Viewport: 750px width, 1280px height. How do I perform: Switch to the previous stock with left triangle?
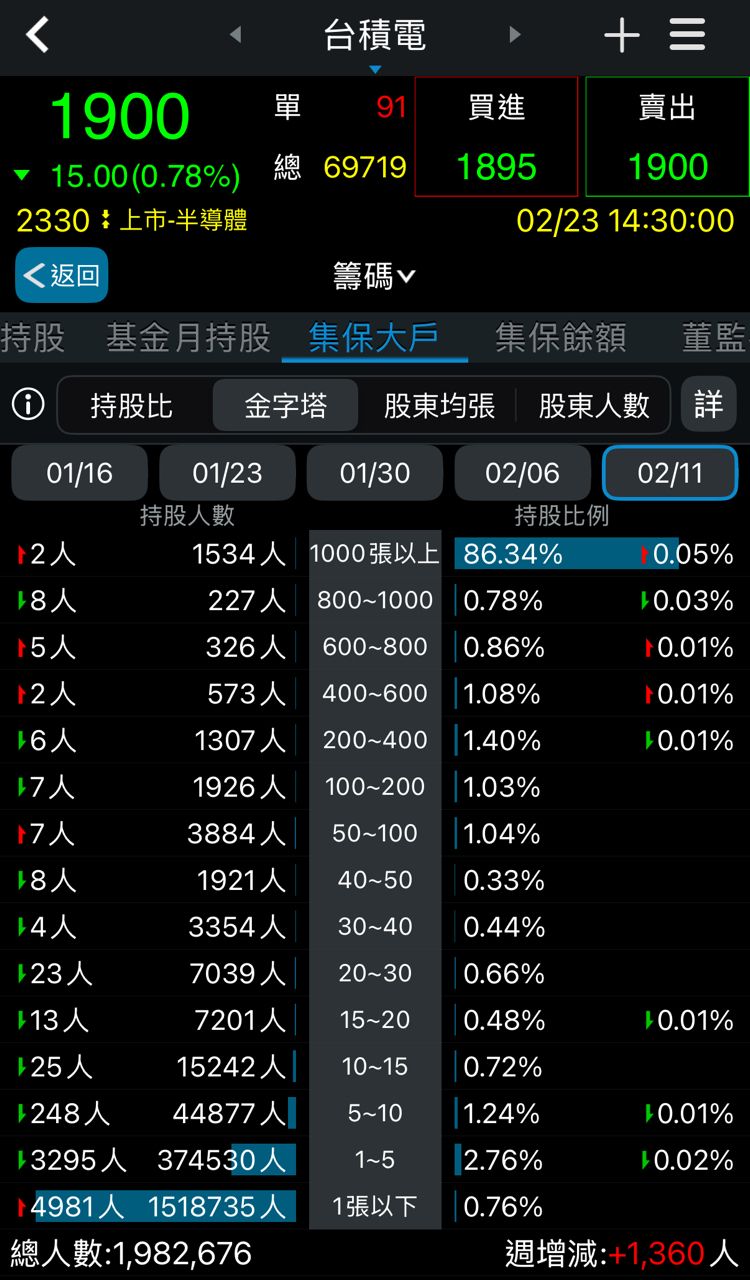(235, 35)
